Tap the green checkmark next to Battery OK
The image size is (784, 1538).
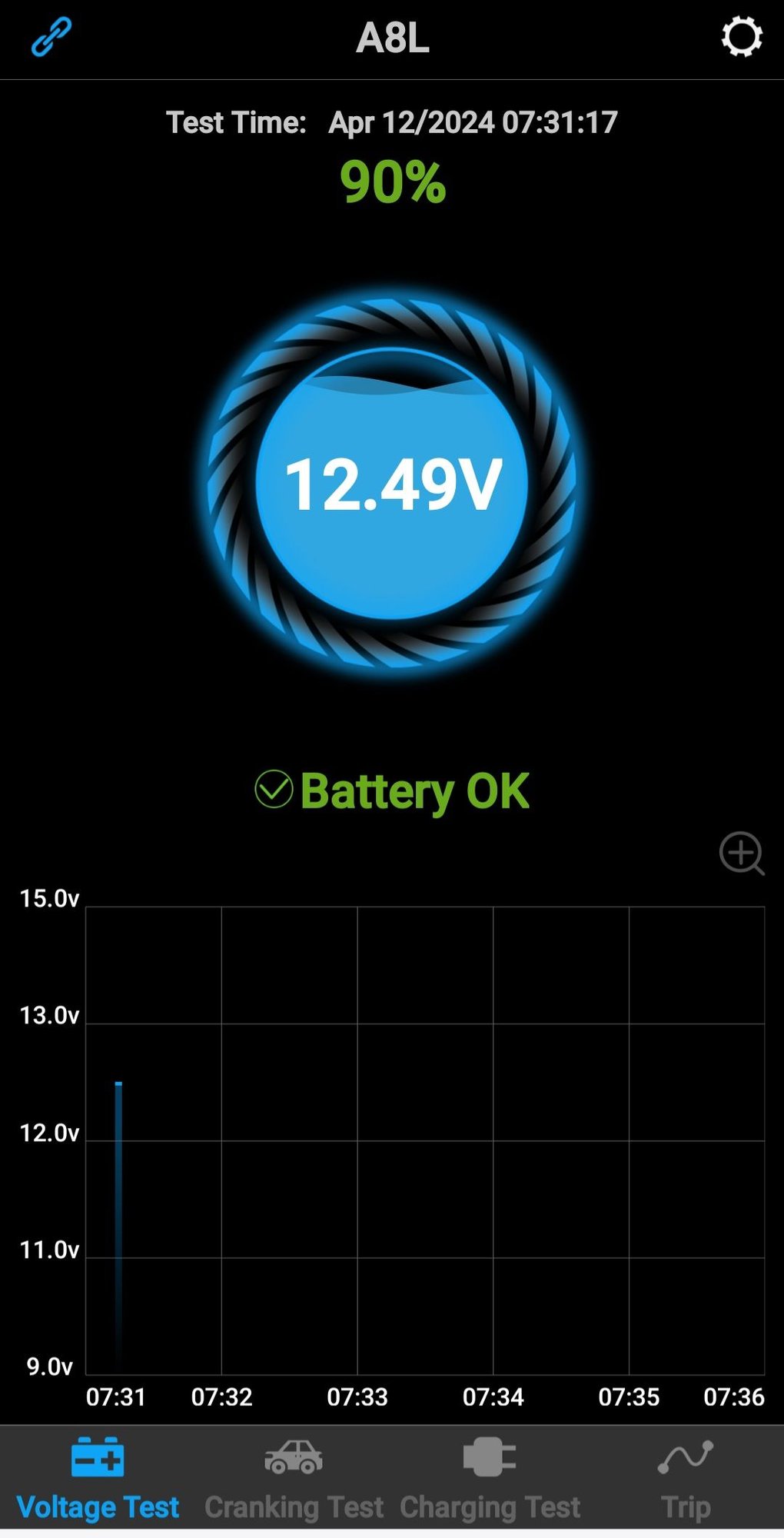click(273, 789)
